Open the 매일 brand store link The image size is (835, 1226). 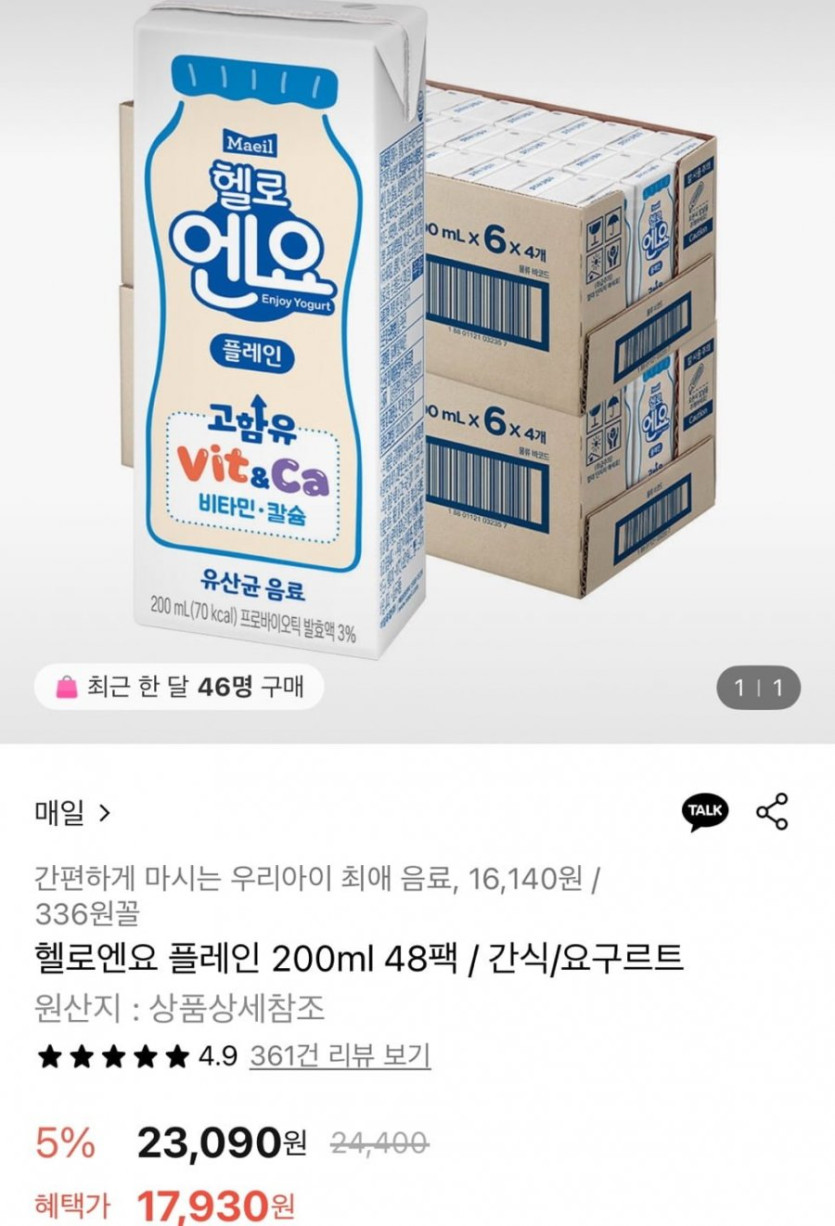coord(71,813)
